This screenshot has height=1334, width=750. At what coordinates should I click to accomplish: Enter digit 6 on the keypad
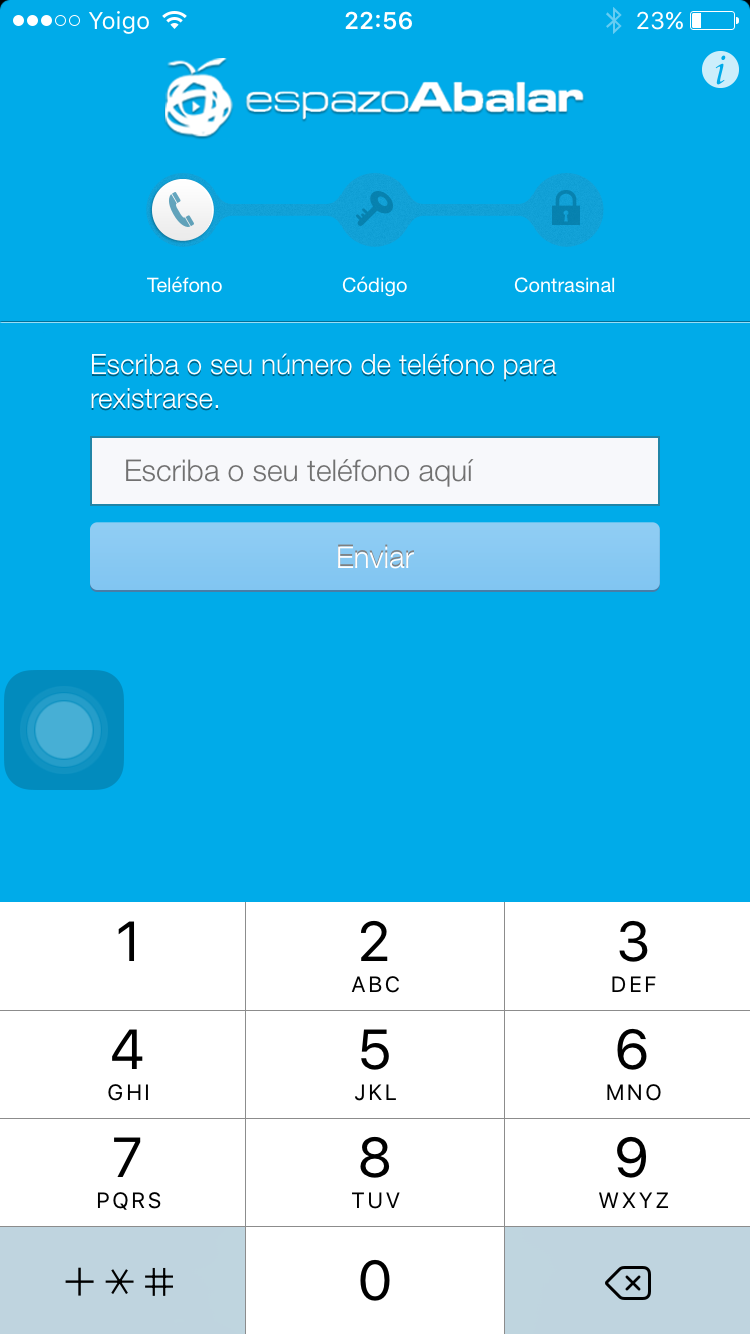(628, 1064)
